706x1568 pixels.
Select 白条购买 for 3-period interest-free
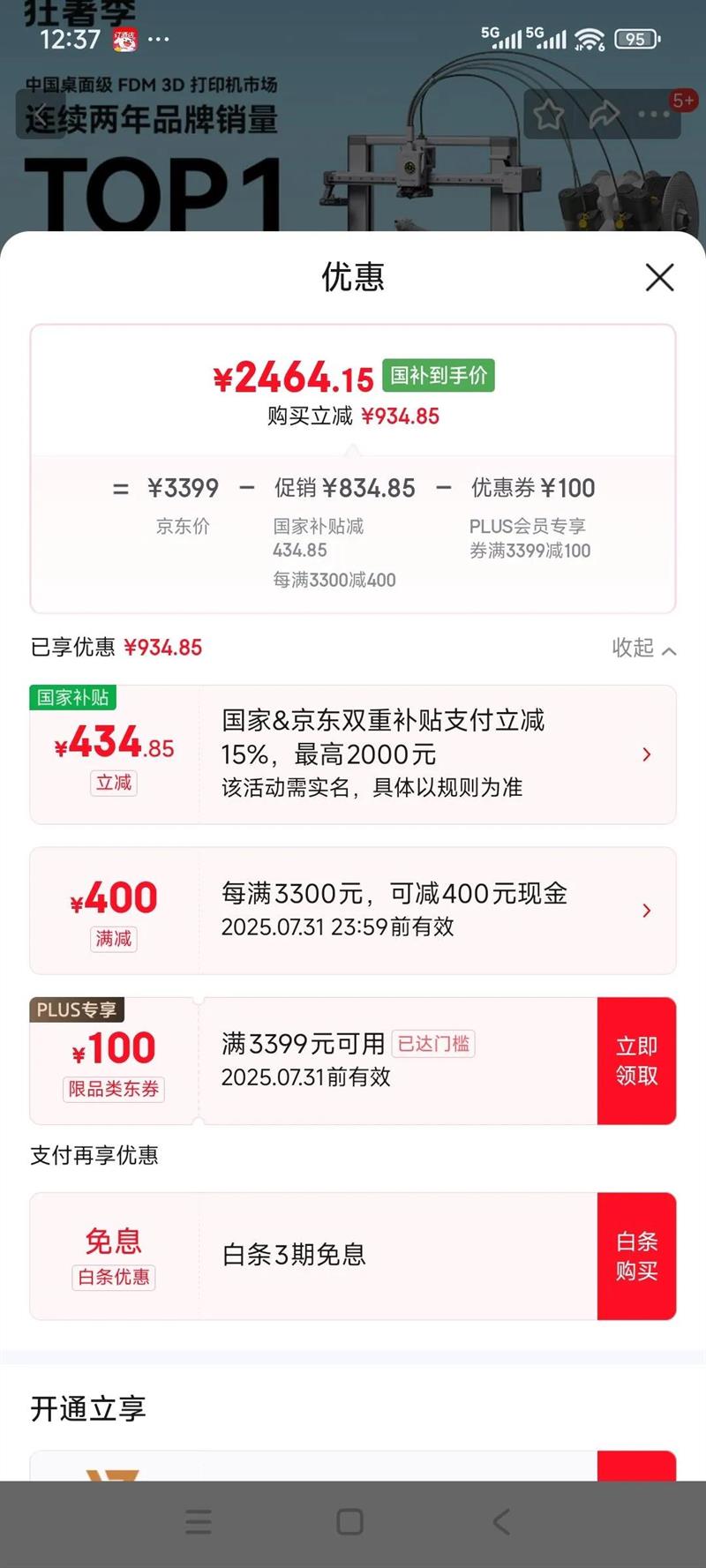tap(636, 1256)
